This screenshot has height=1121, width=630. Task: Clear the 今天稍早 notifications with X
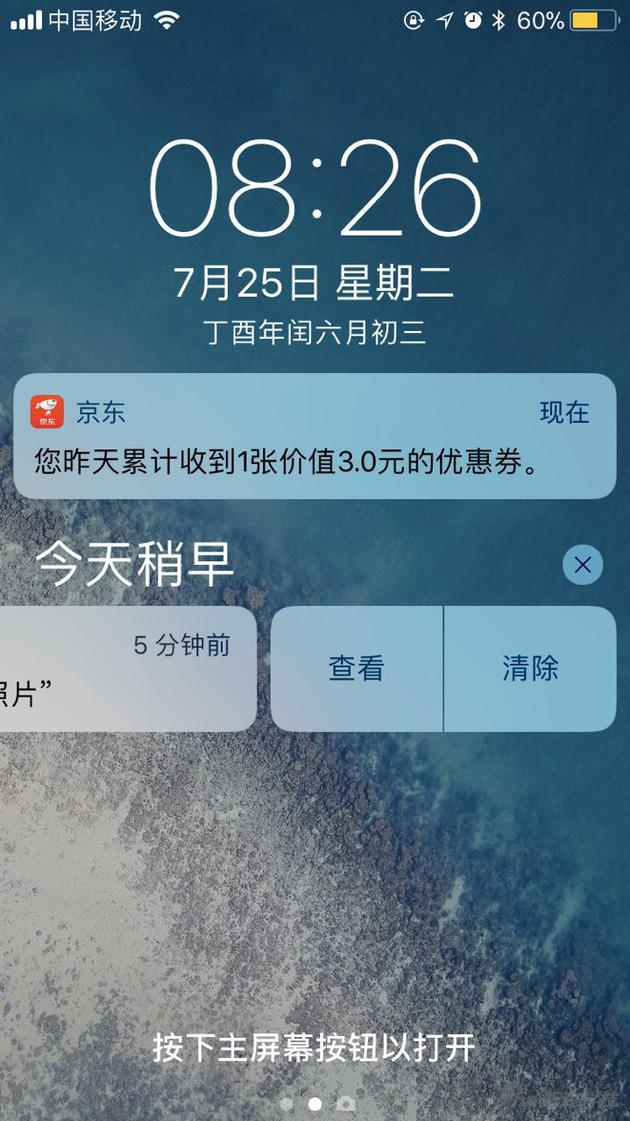[582, 565]
